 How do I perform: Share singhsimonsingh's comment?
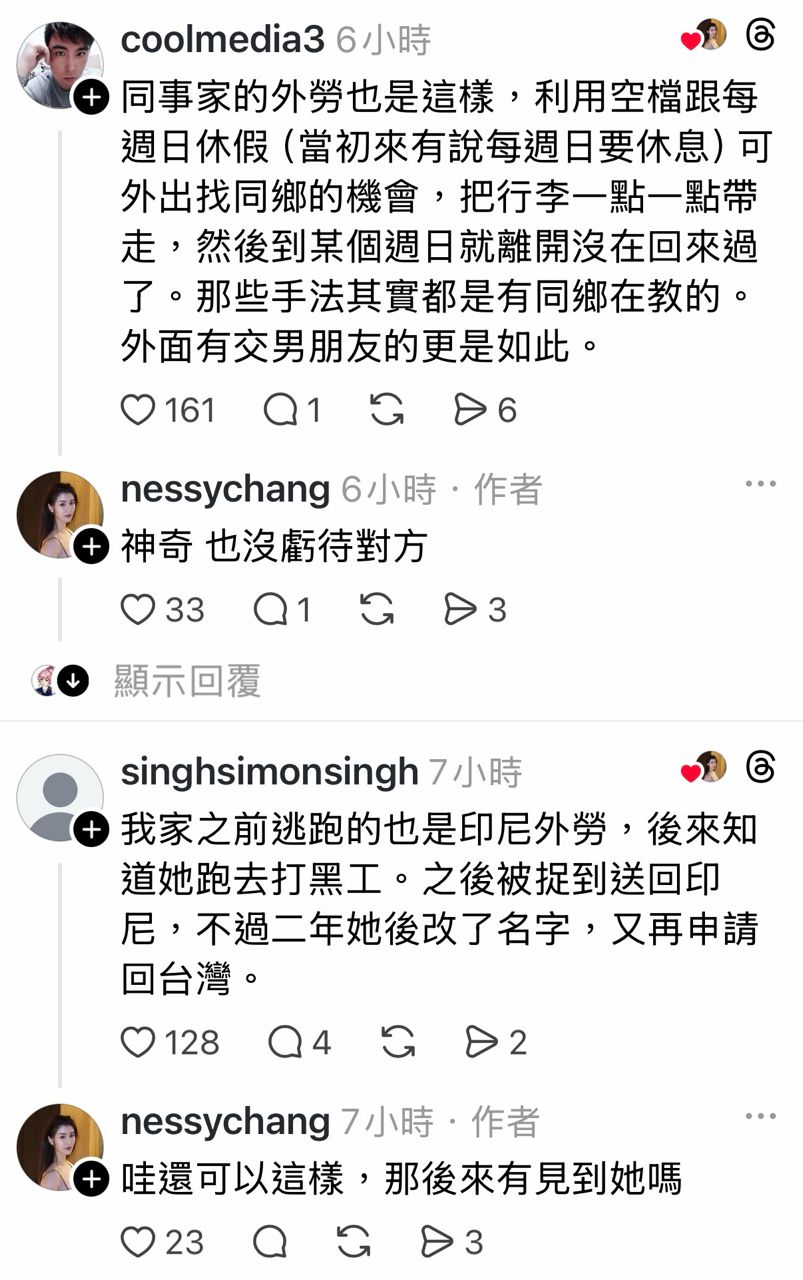coord(481,1043)
